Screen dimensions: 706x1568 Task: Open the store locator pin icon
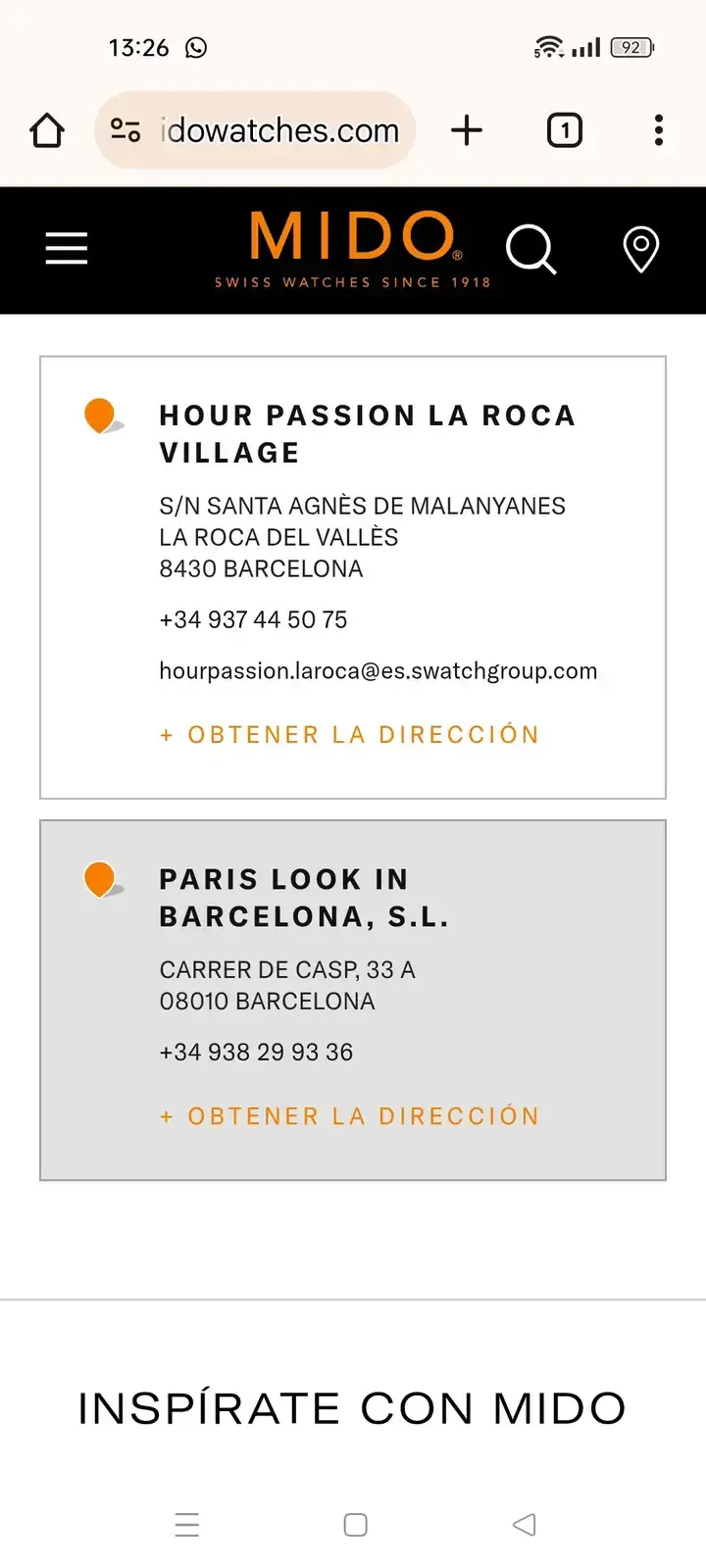pos(641,249)
